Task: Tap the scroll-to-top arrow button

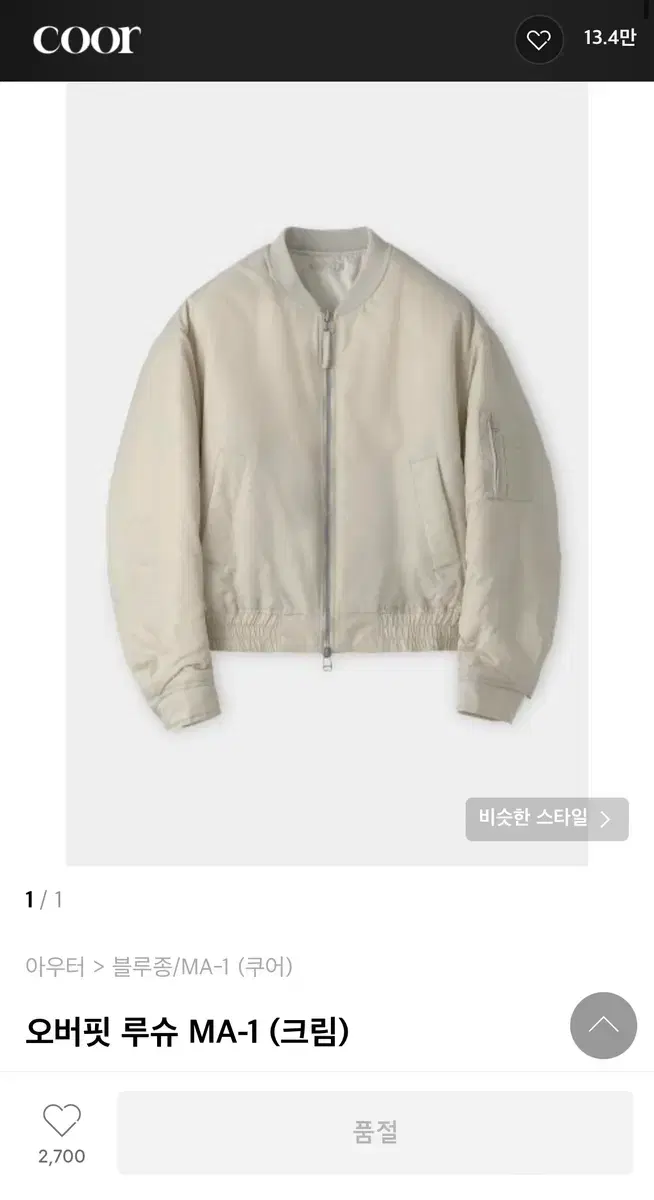Action: (x=603, y=1025)
